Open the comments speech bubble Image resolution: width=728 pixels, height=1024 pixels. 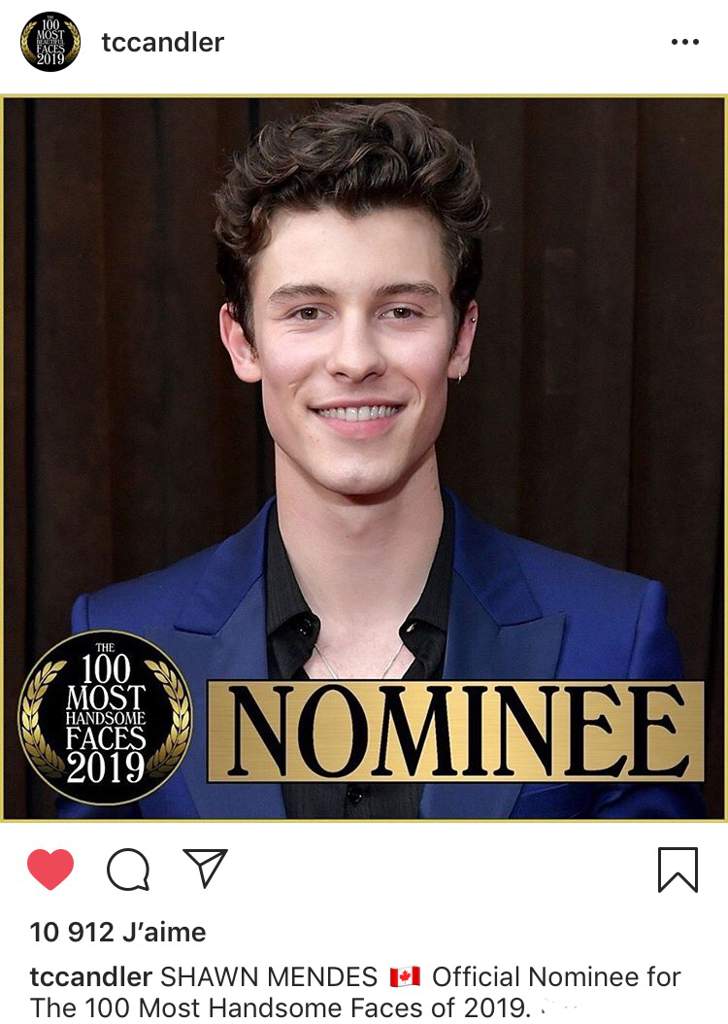[x=128, y=869]
